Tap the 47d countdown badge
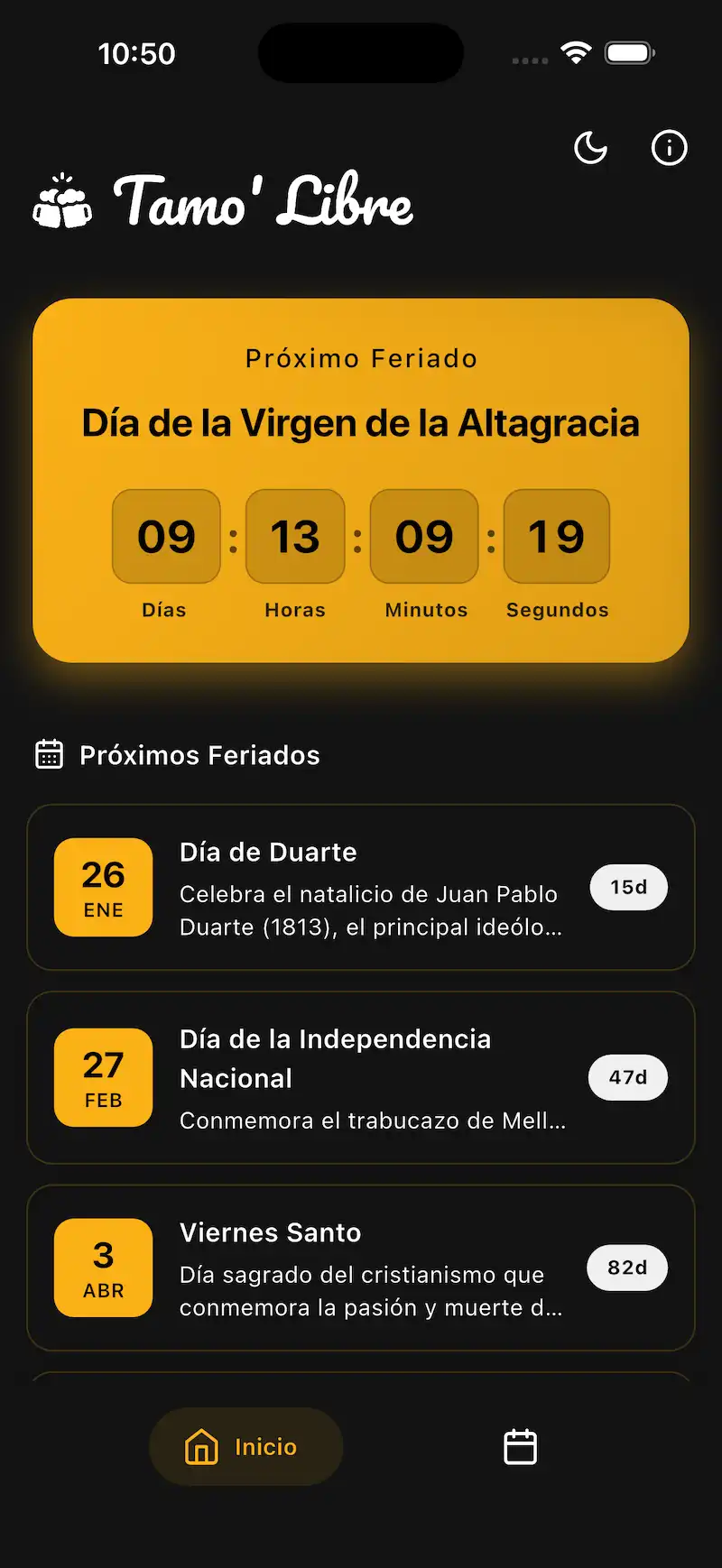The image size is (722, 1568). pos(627,1077)
